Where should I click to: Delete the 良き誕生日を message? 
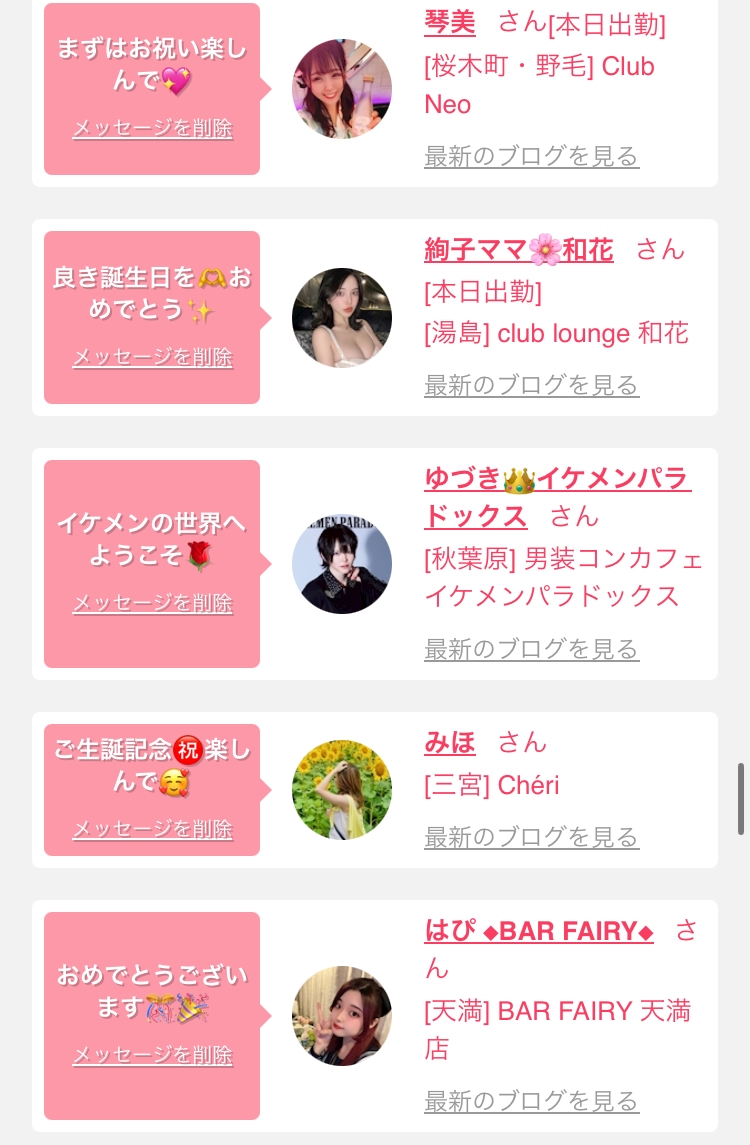pyautogui.click(x=153, y=357)
